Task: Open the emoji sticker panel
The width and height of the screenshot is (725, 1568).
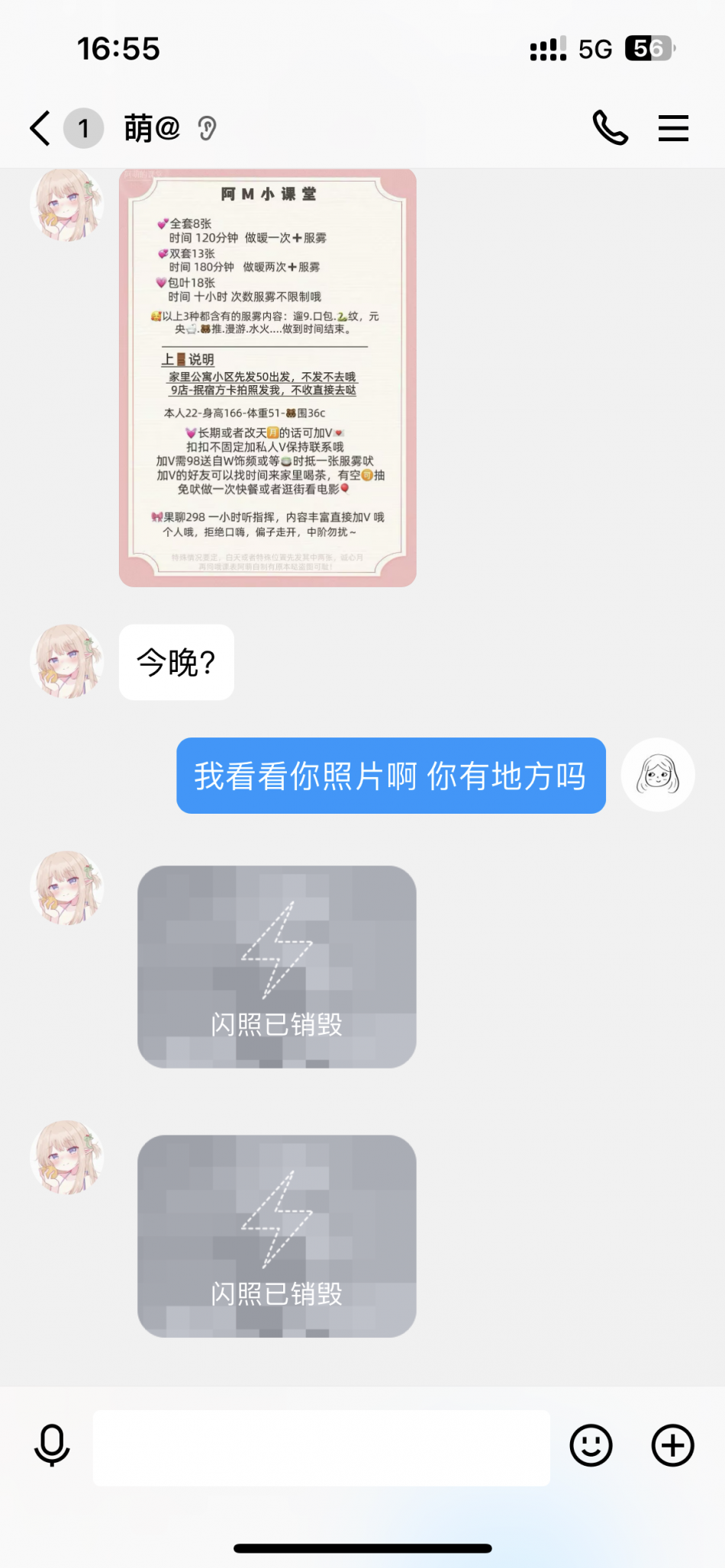Action: tap(591, 1445)
